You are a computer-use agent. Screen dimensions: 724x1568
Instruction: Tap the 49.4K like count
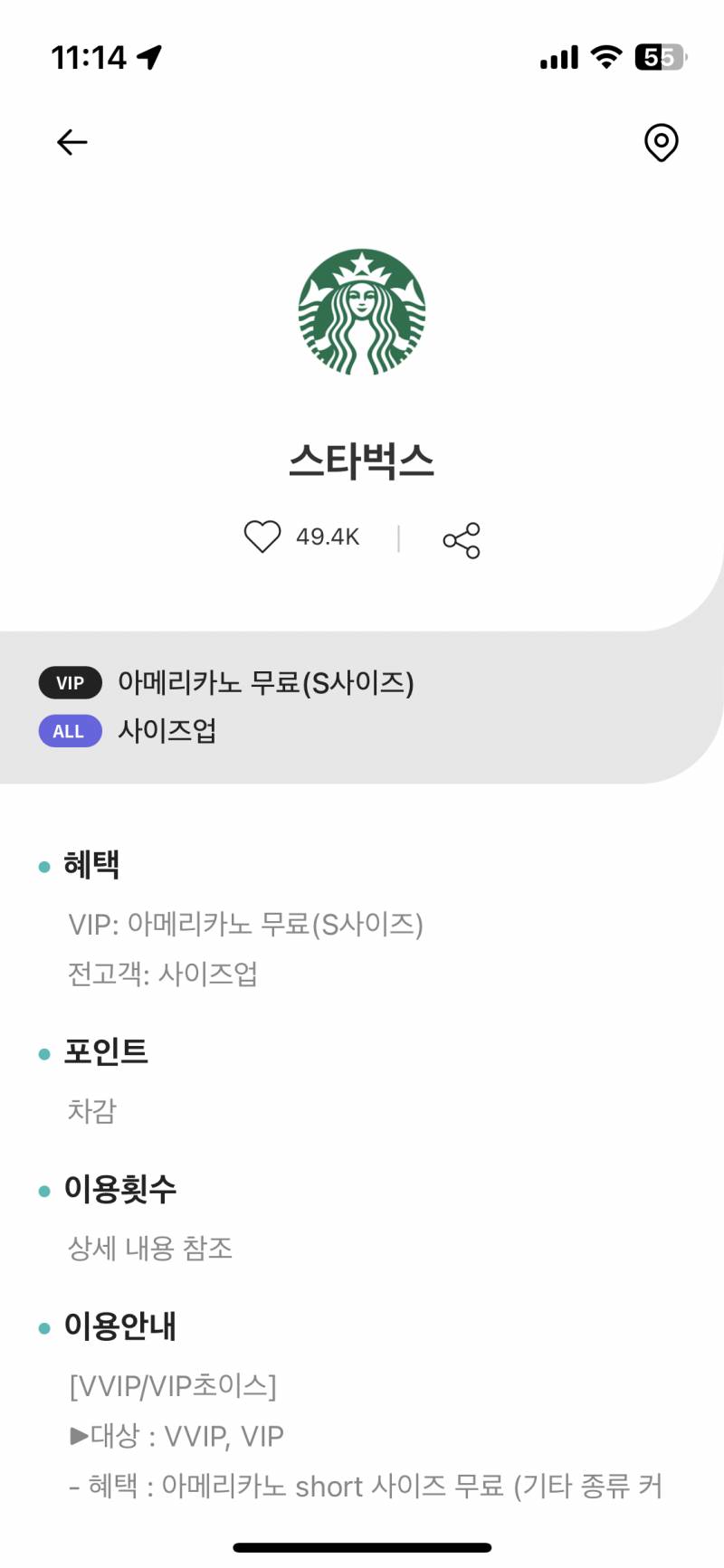(329, 536)
